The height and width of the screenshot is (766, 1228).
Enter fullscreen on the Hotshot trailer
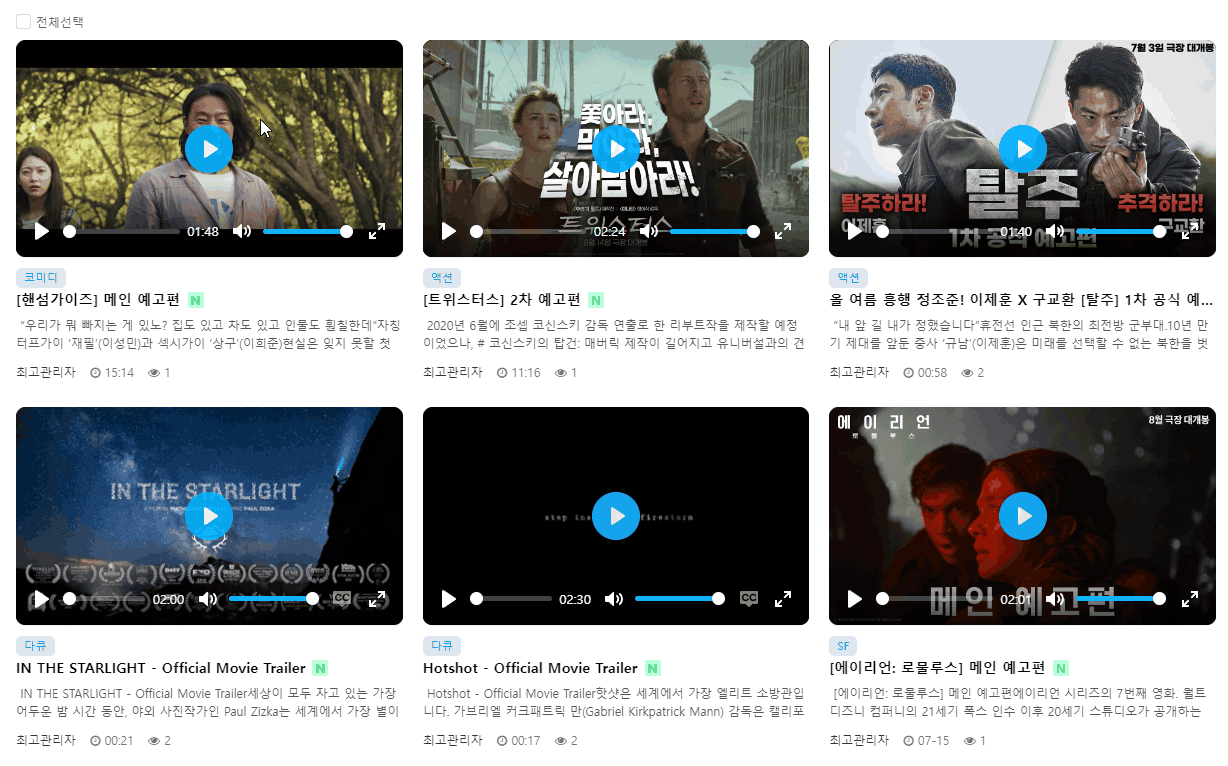[783, 599]
